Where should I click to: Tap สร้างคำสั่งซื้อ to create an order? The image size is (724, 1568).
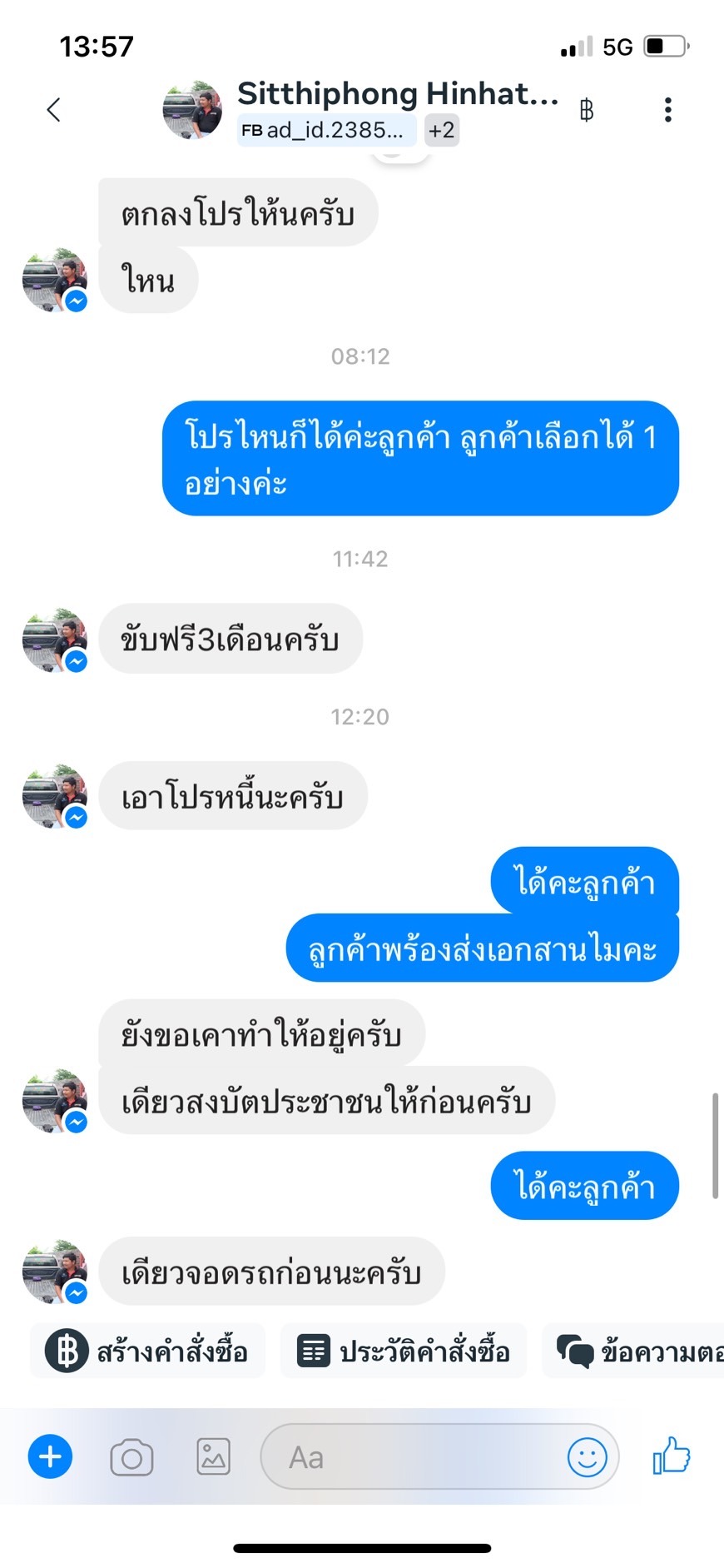[147, 1350]
